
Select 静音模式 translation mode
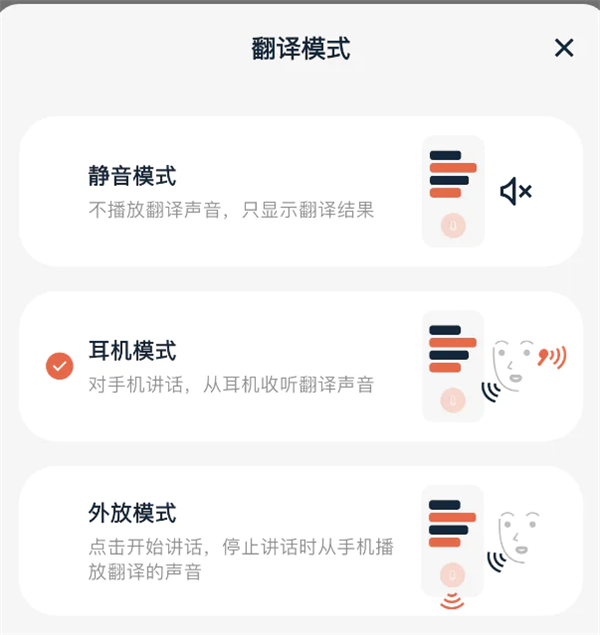[x=300, y=192]
